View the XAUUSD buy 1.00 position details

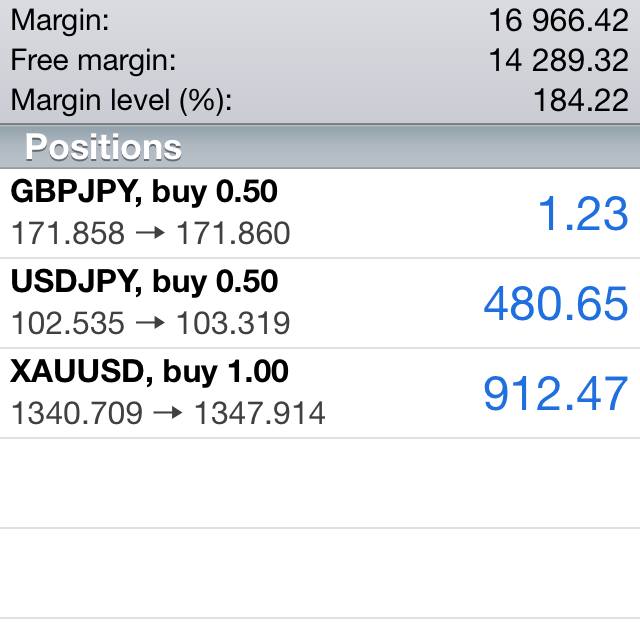tap(320, 393)
